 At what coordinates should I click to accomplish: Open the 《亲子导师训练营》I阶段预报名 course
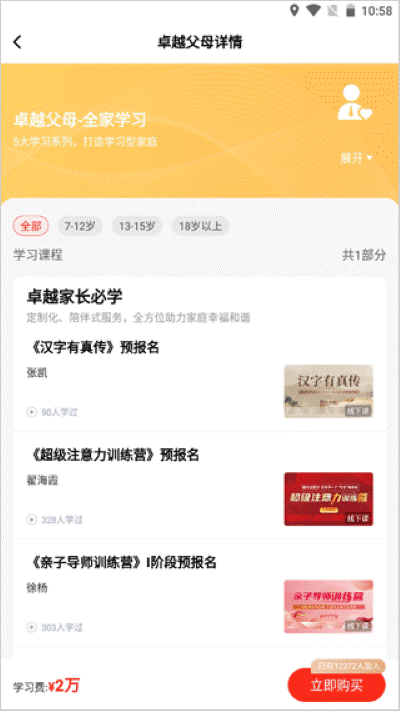click(x=200, y=594)
